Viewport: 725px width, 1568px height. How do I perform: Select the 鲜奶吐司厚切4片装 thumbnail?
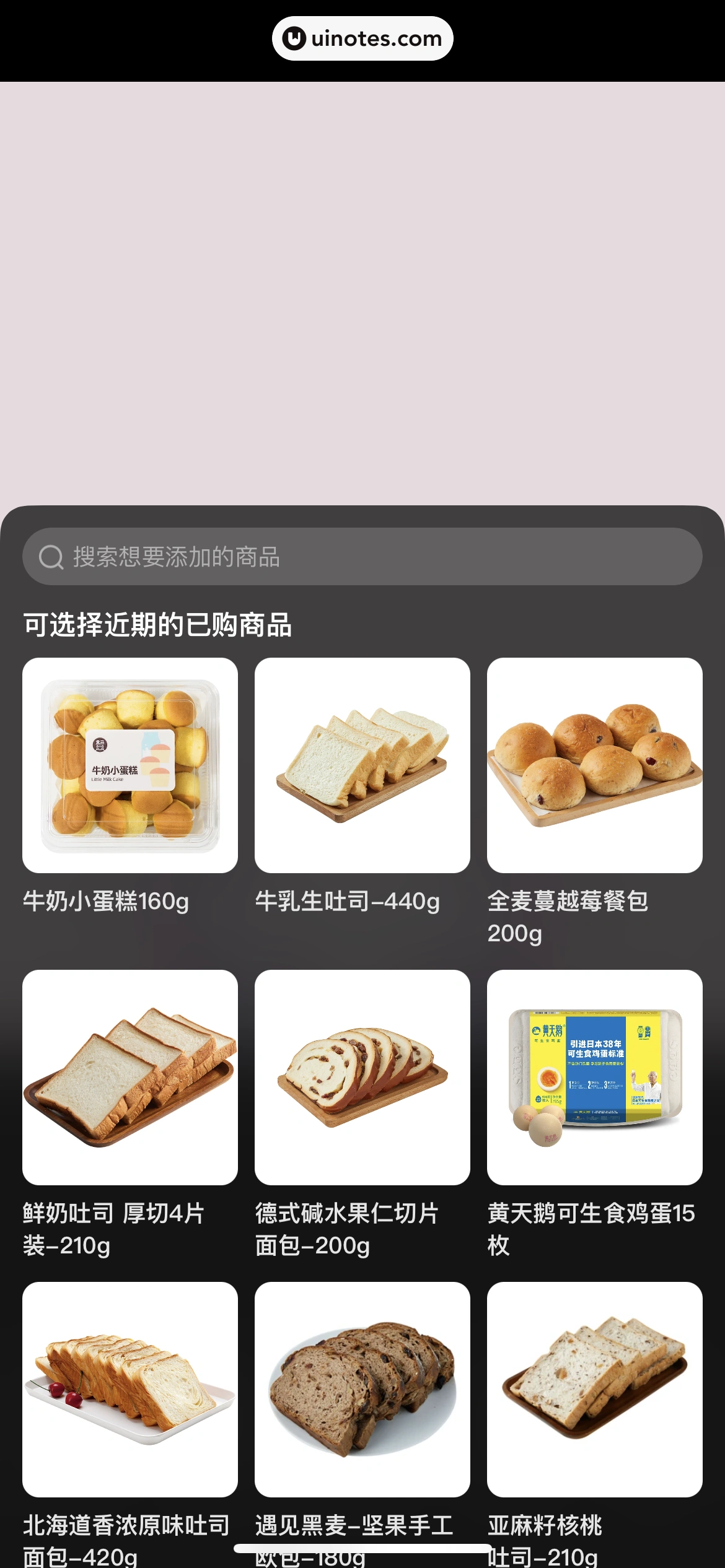pos(129,1073)
